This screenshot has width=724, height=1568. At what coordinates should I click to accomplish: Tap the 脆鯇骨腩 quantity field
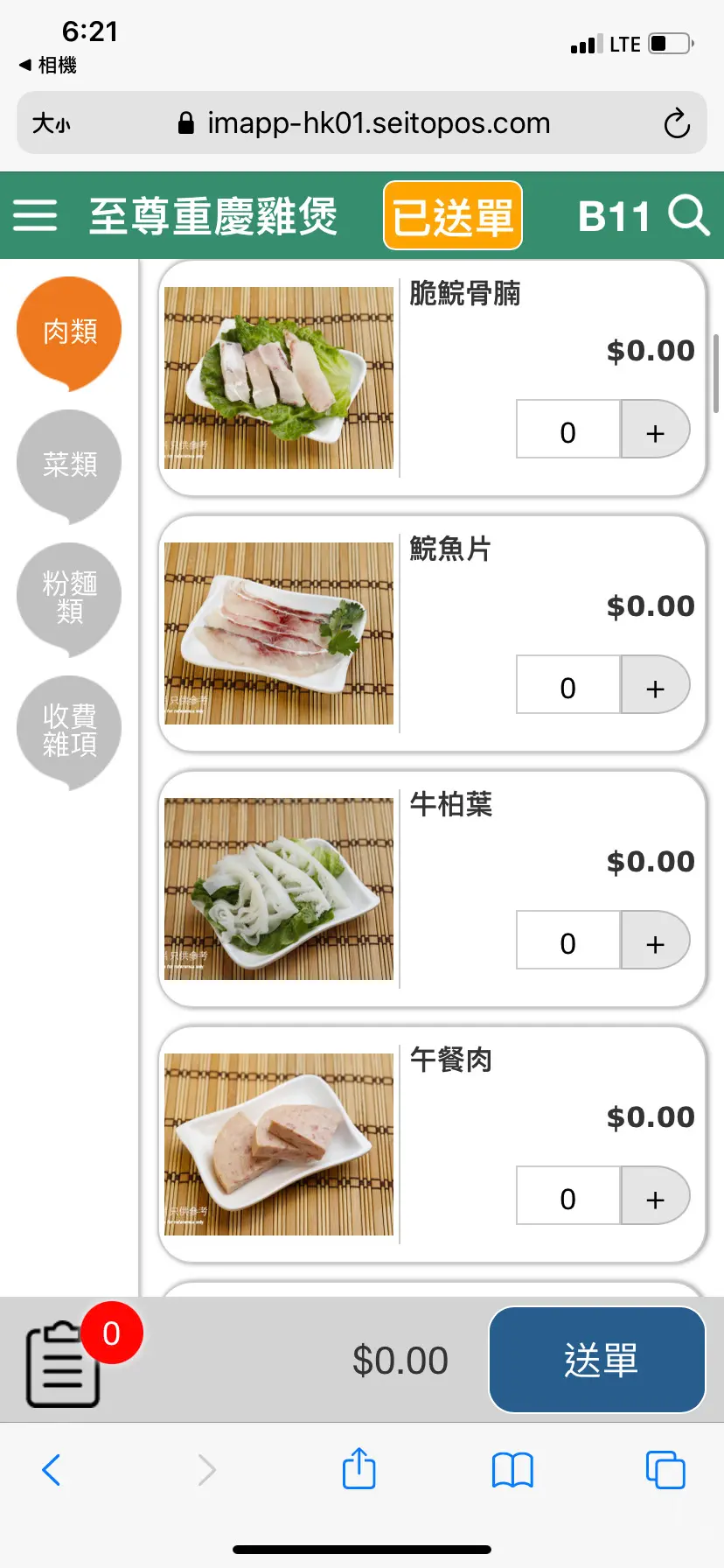[568, 430]
